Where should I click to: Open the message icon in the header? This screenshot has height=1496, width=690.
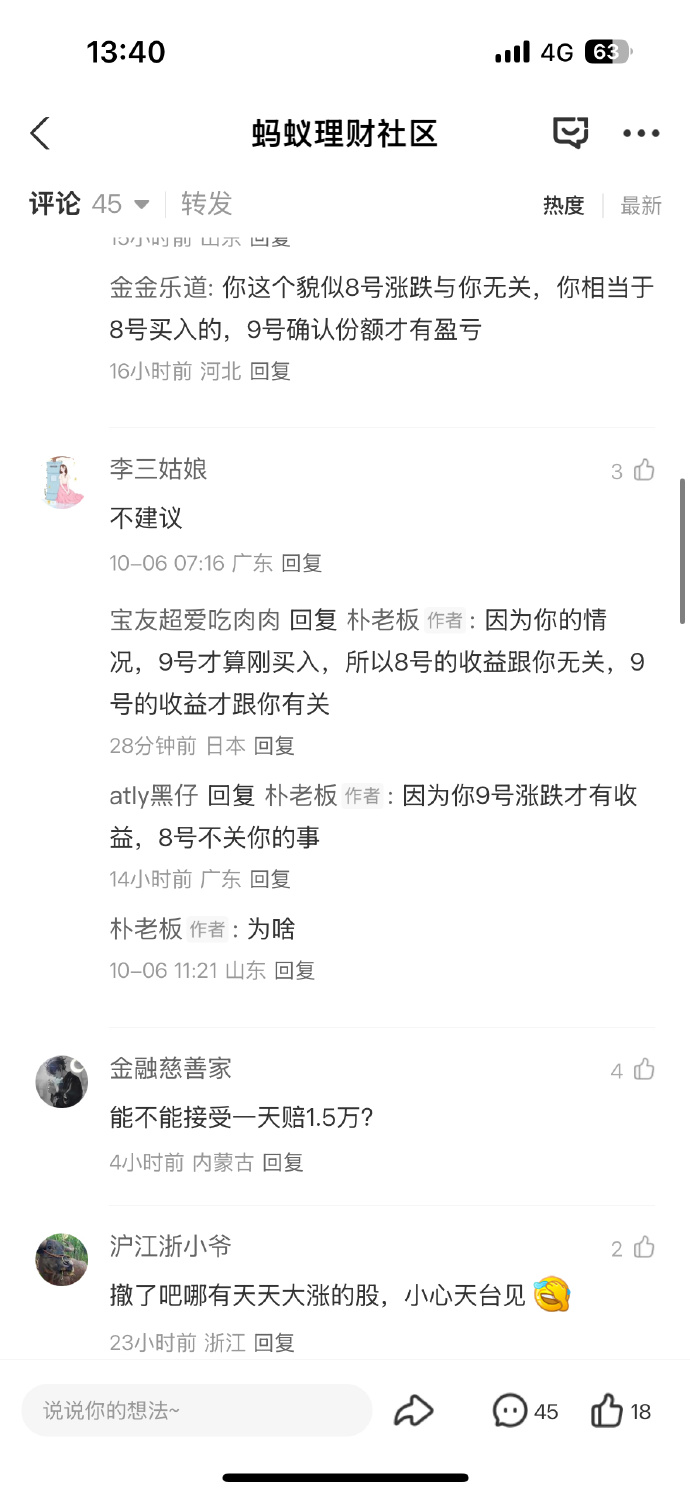tap(570, 133)
